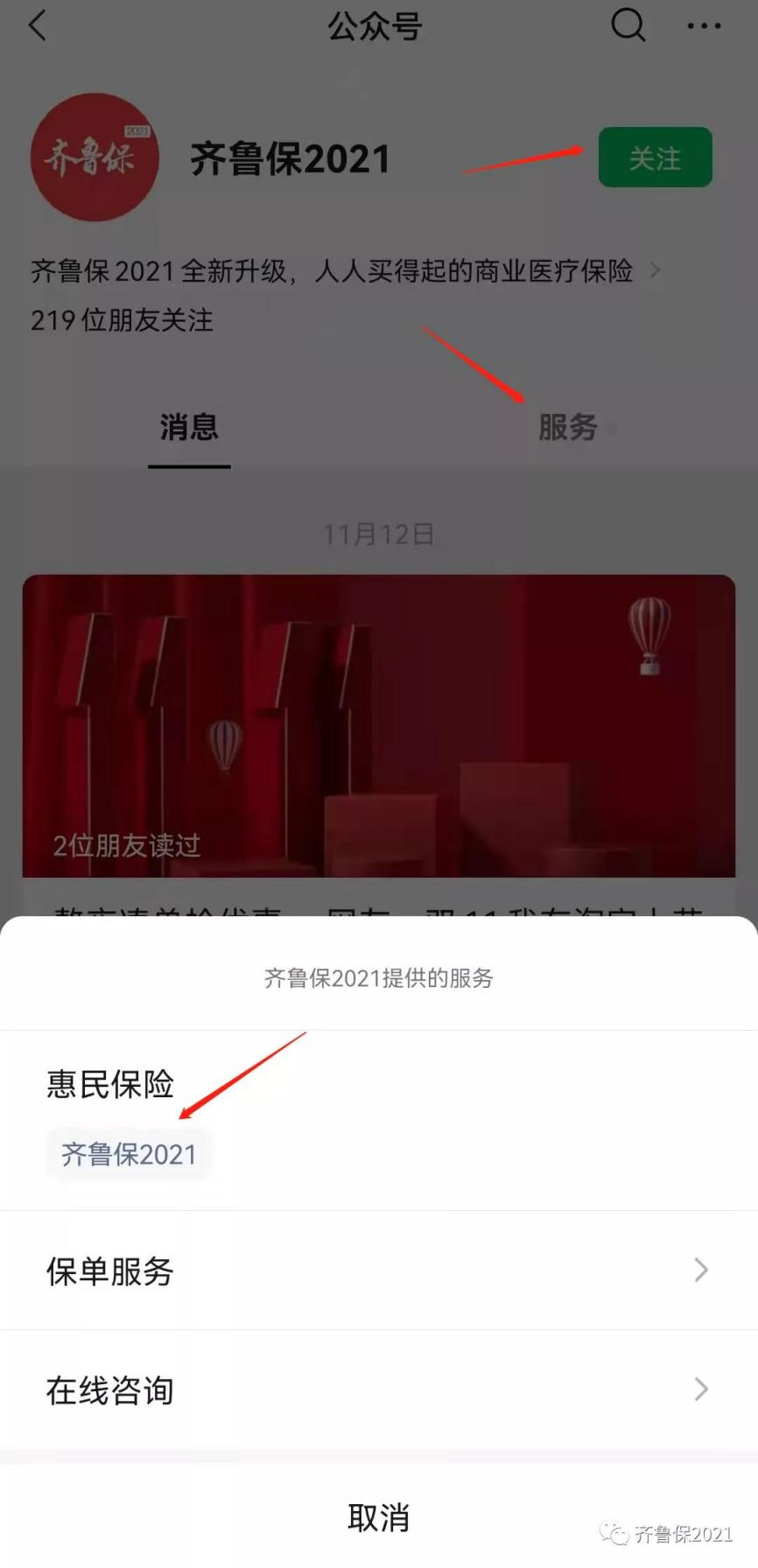The image size is (758, 1568).
Task: Follow the account with the 关注 button
Action: [655, 157]
